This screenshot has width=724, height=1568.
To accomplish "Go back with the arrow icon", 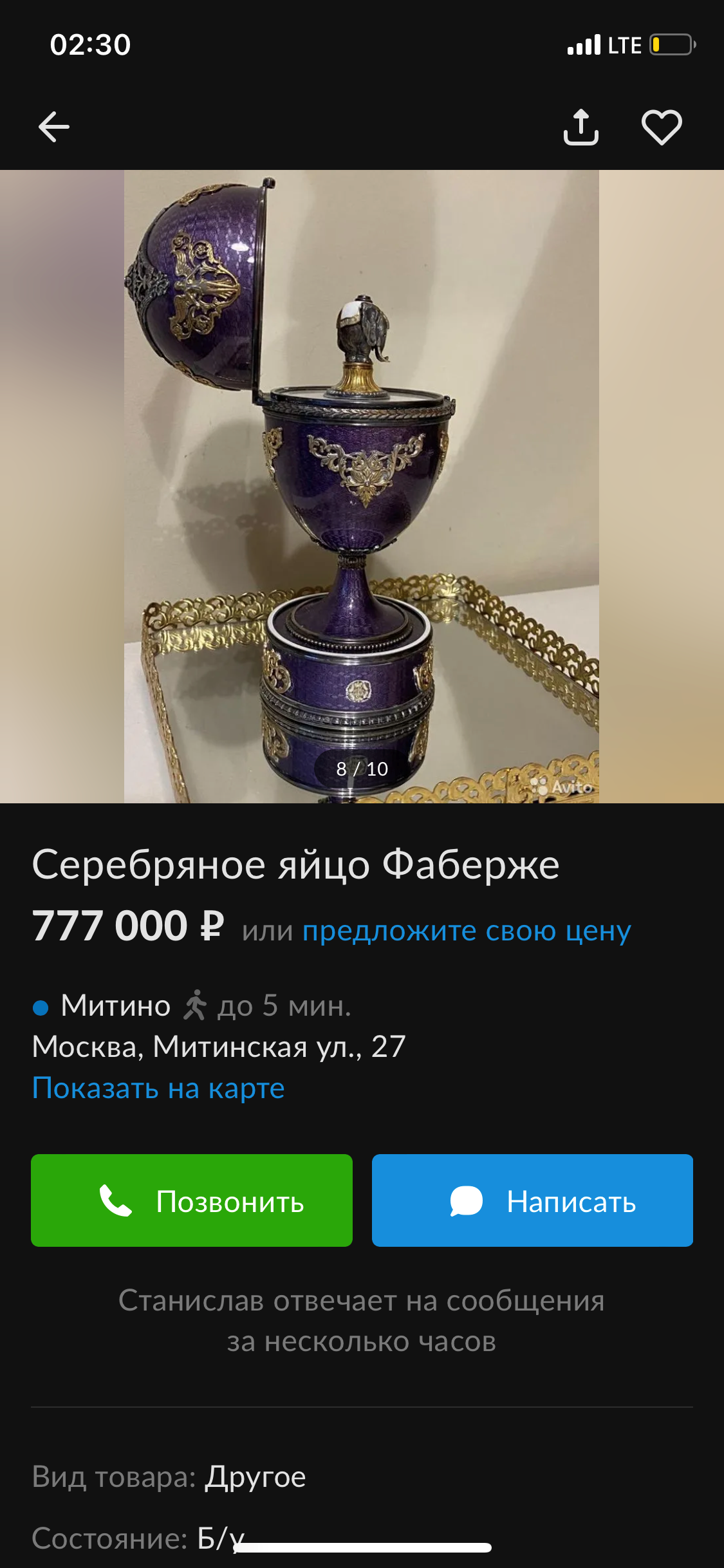I will 54,127.
